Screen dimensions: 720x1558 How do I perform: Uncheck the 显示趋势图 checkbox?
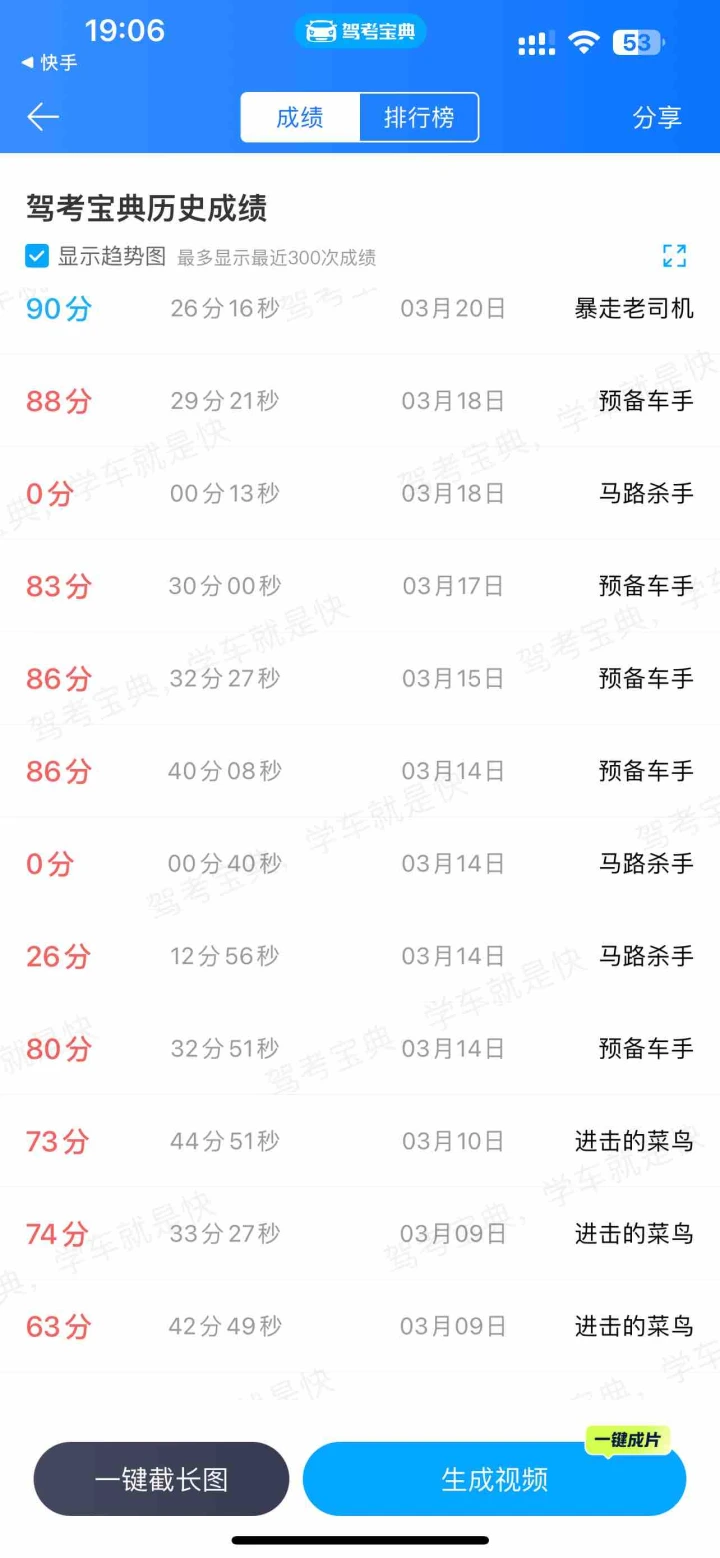pyautogui.click(x=37, y=256)
